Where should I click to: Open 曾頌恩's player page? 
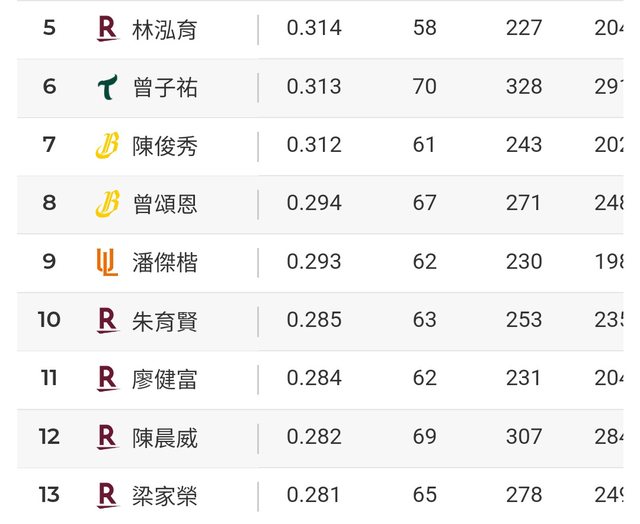tap(165, 204)
